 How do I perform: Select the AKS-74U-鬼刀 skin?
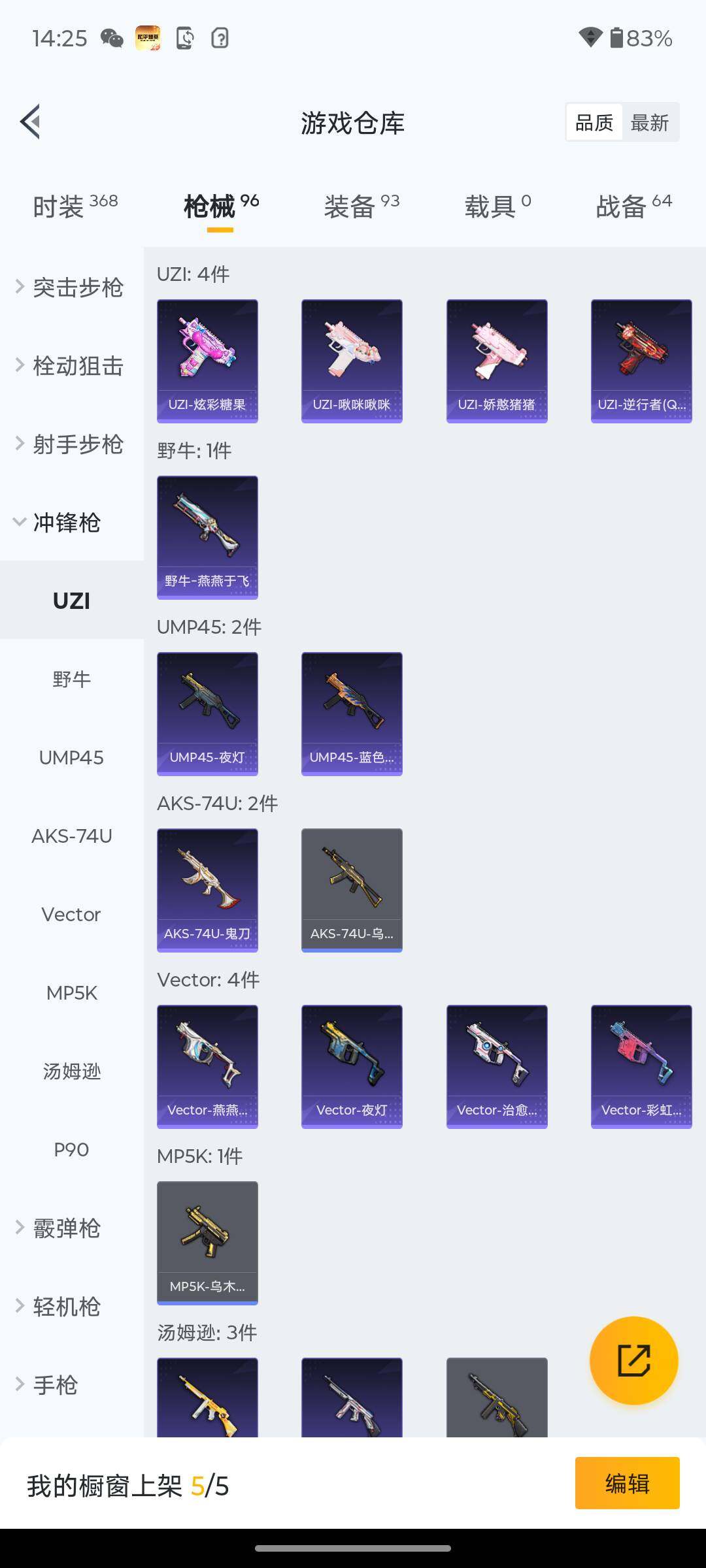(x=207, y=890)
